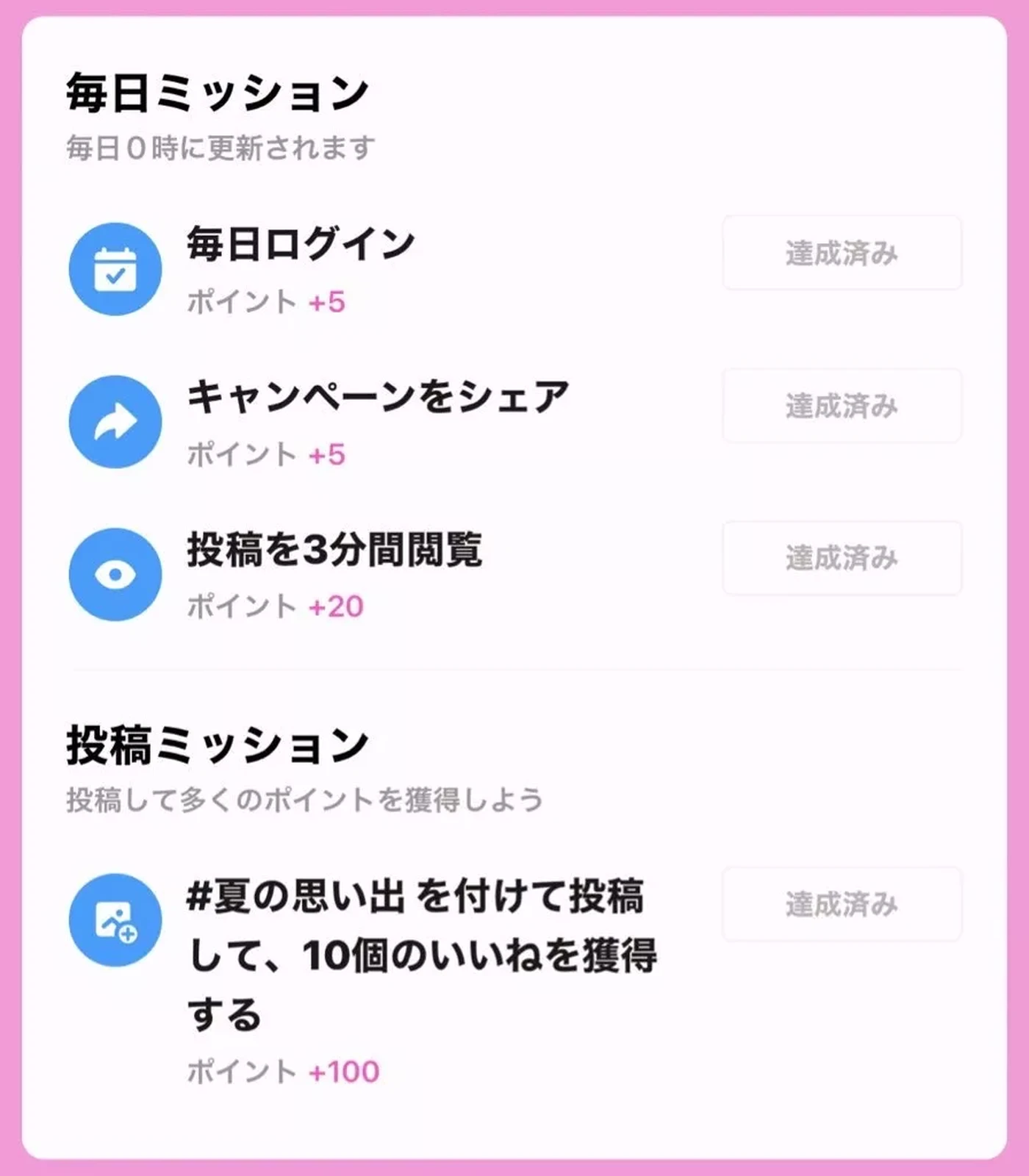This screenshot has width=1029, height=1176.
Task: Click the share icon in the second mission
Action: 115,421
